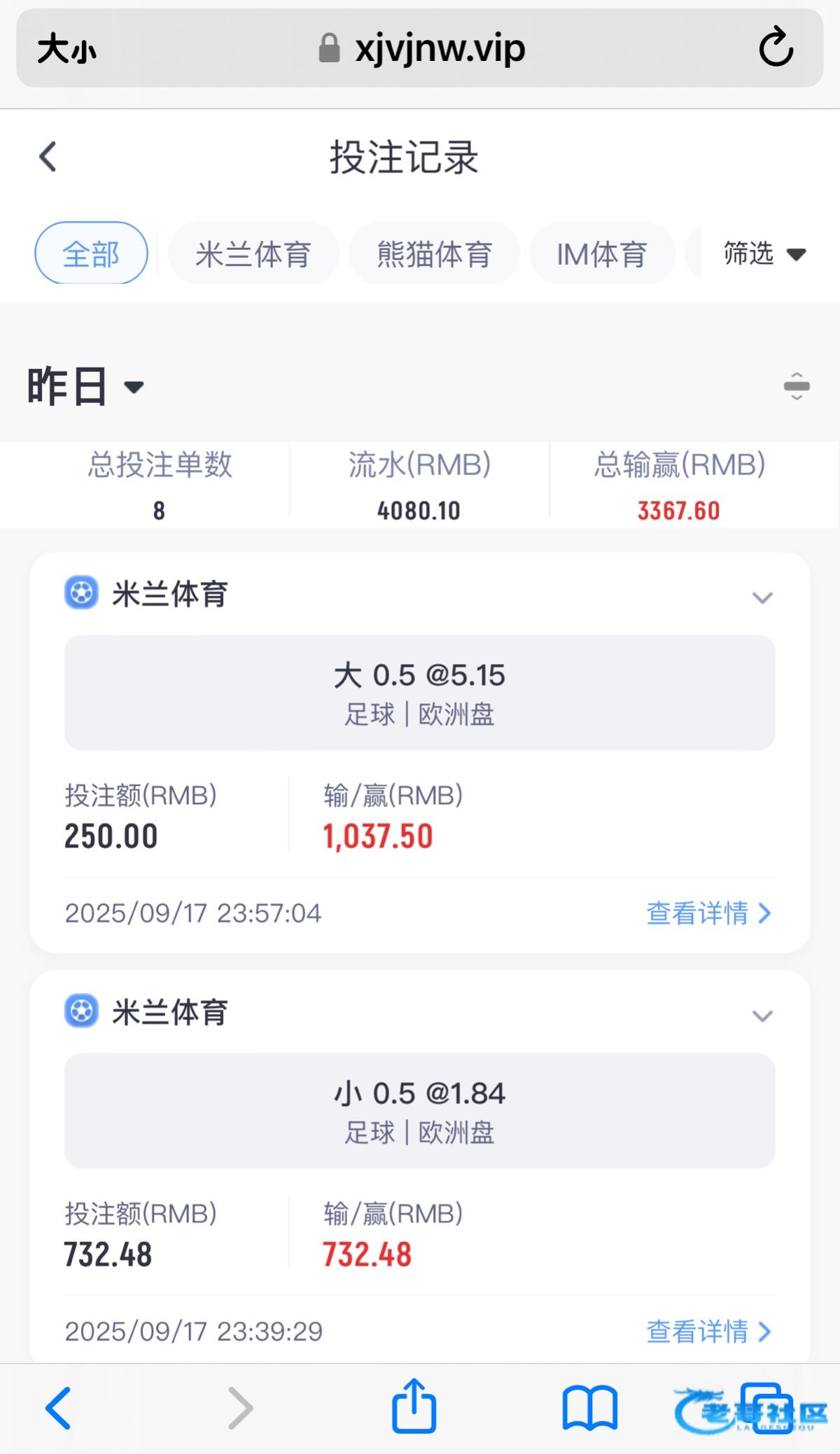This screenshot has height=1454, width=840.
Task: Switch to the 熊猫体育 tab
Action: coord(434,254)
